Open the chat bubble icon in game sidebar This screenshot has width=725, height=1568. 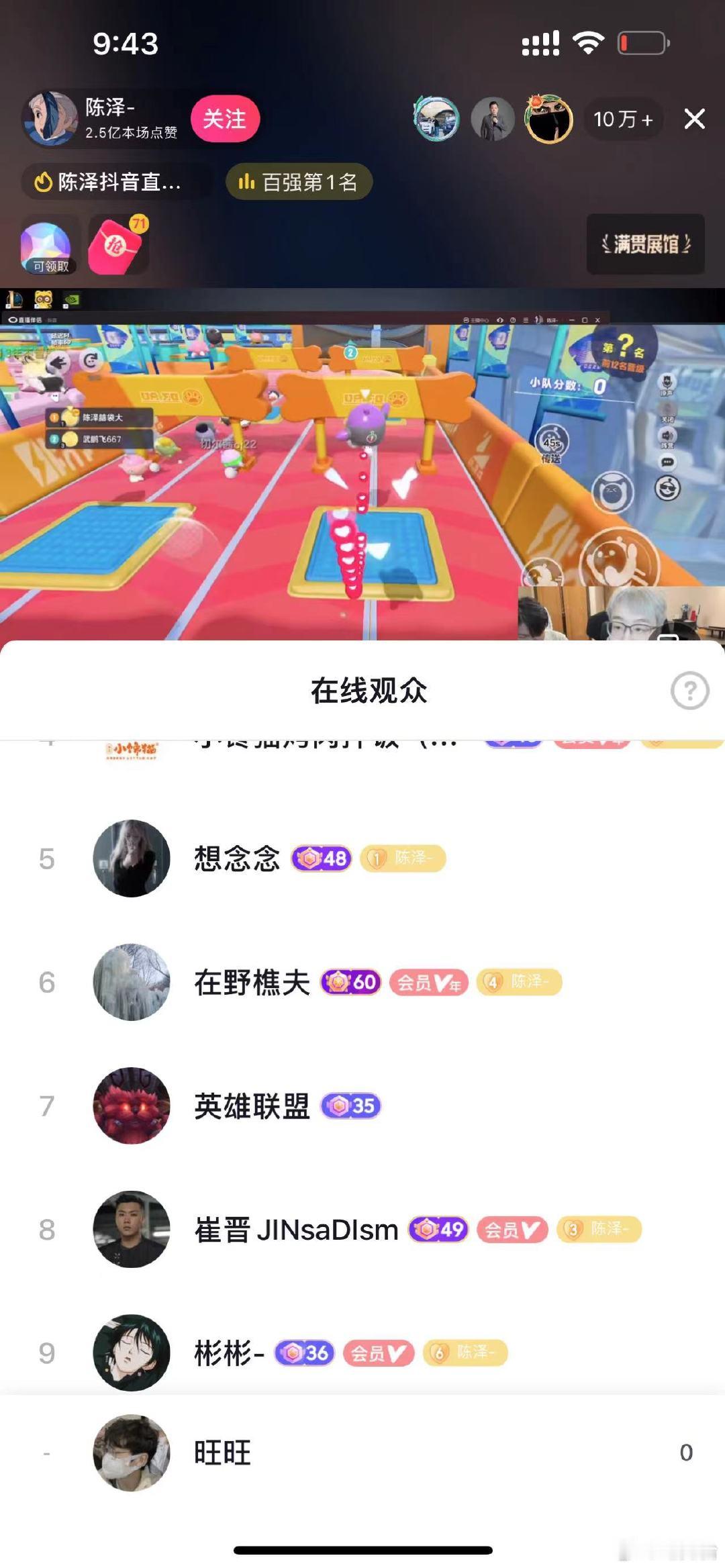point(667,461)
